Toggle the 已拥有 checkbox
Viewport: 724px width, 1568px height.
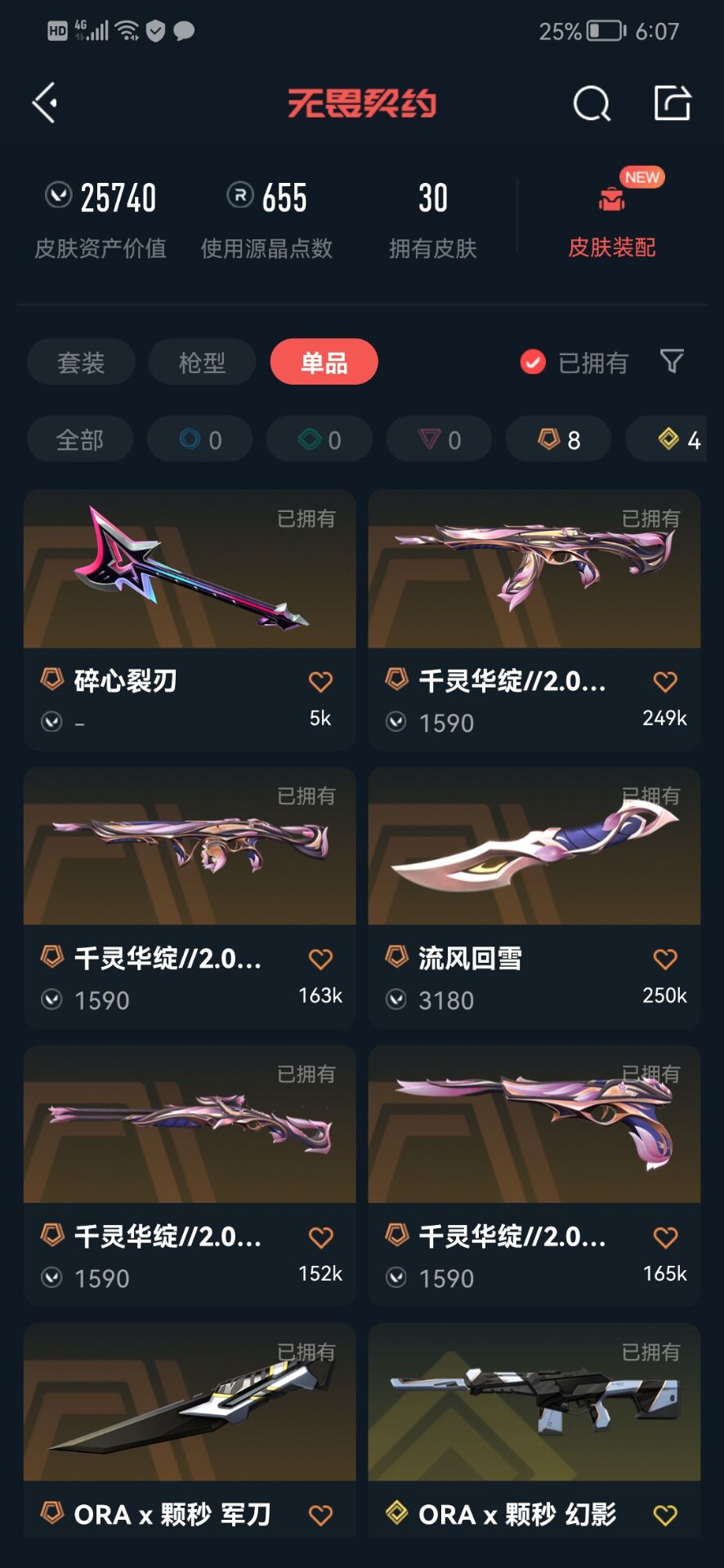[x=574, y=362]
